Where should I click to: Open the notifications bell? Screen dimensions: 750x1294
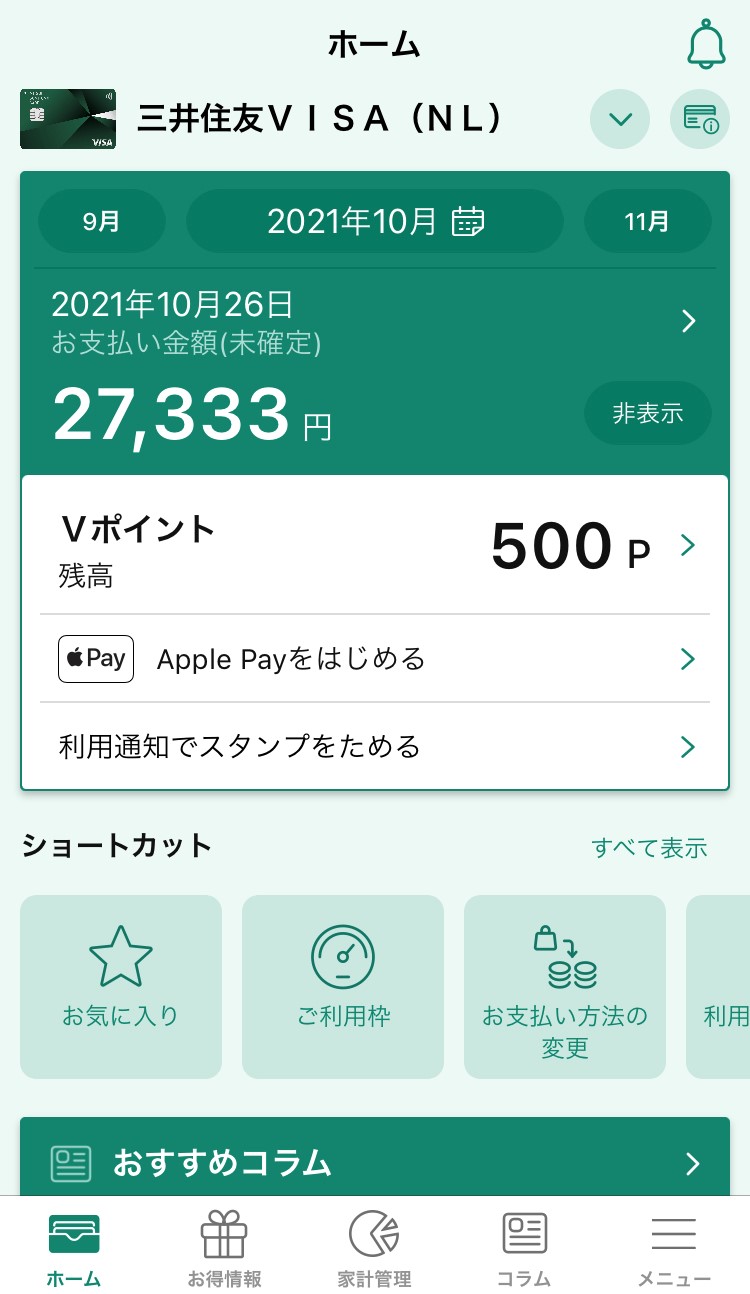[706, 44]
